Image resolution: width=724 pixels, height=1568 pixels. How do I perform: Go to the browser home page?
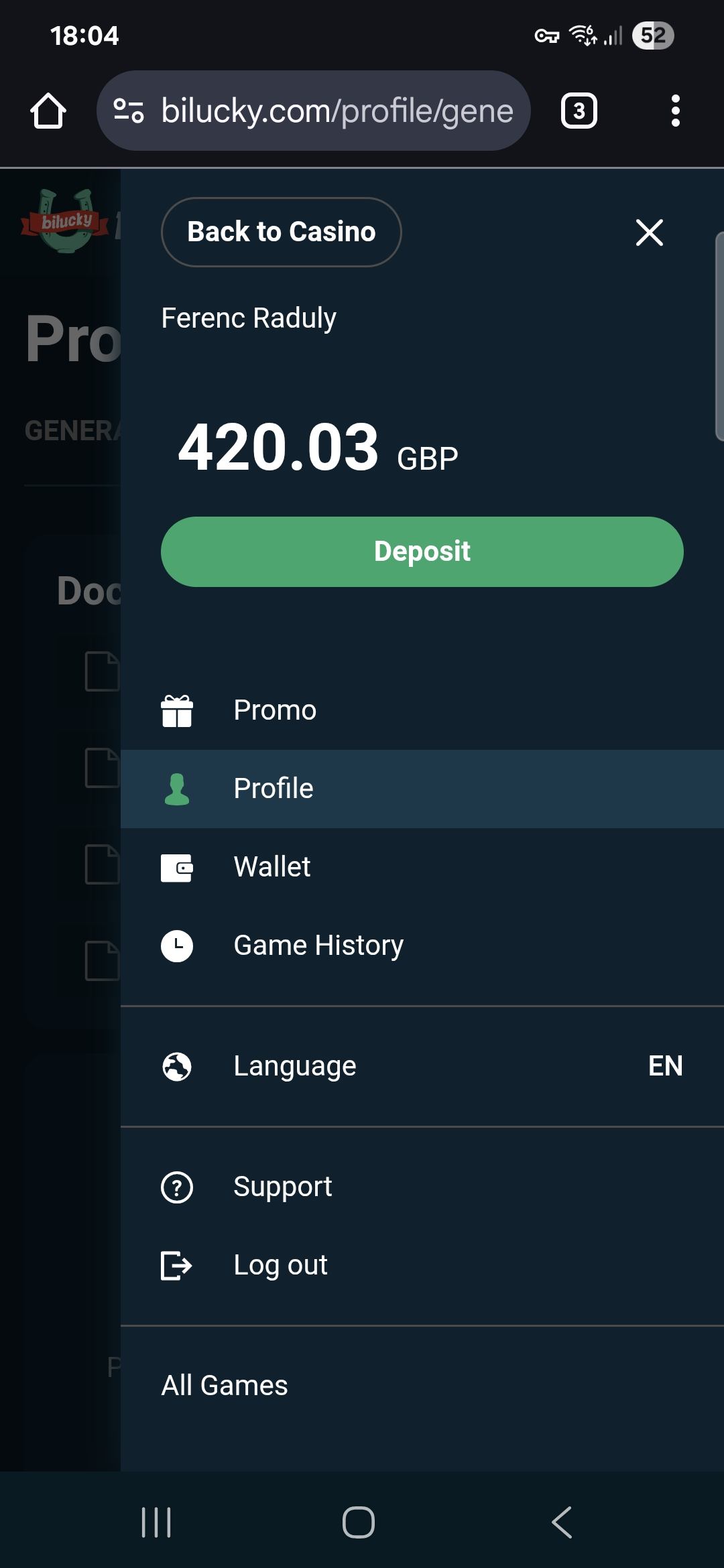tap(48, 111)
